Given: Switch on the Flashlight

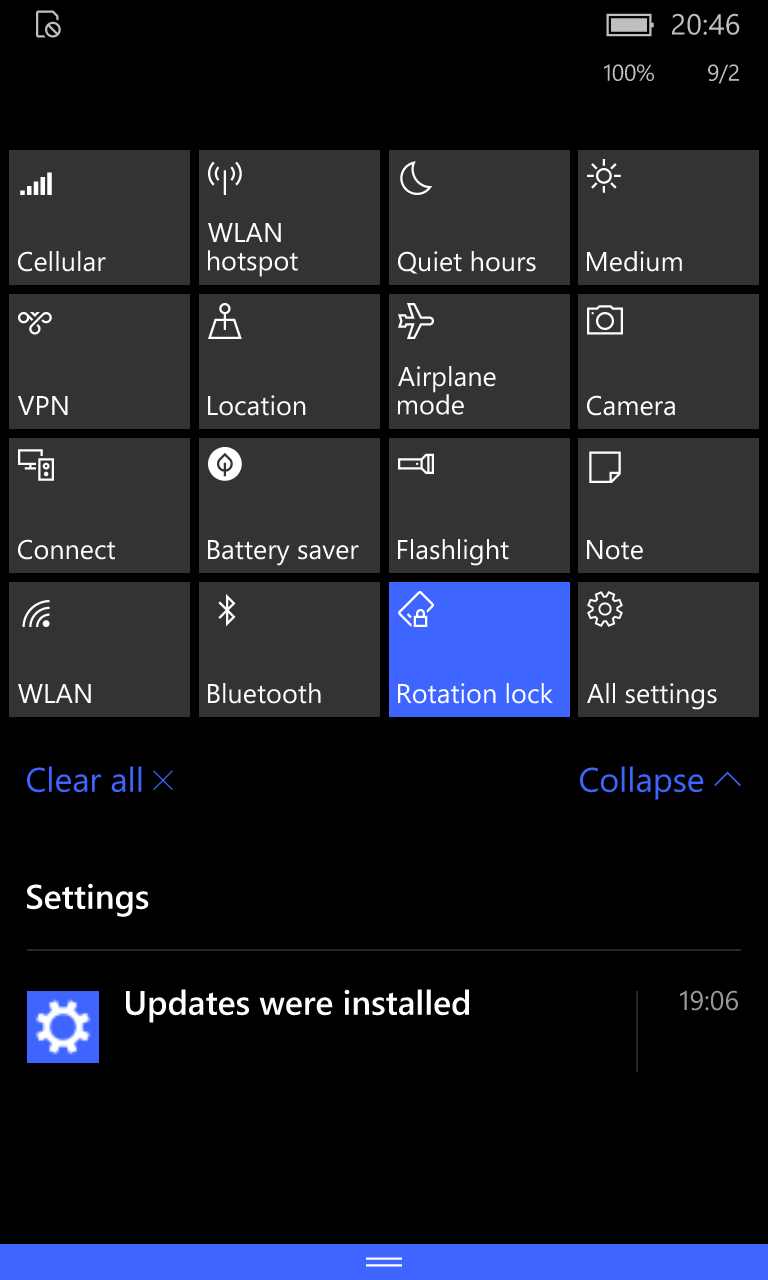Looking at the screenshot, I should pos(479,505).
